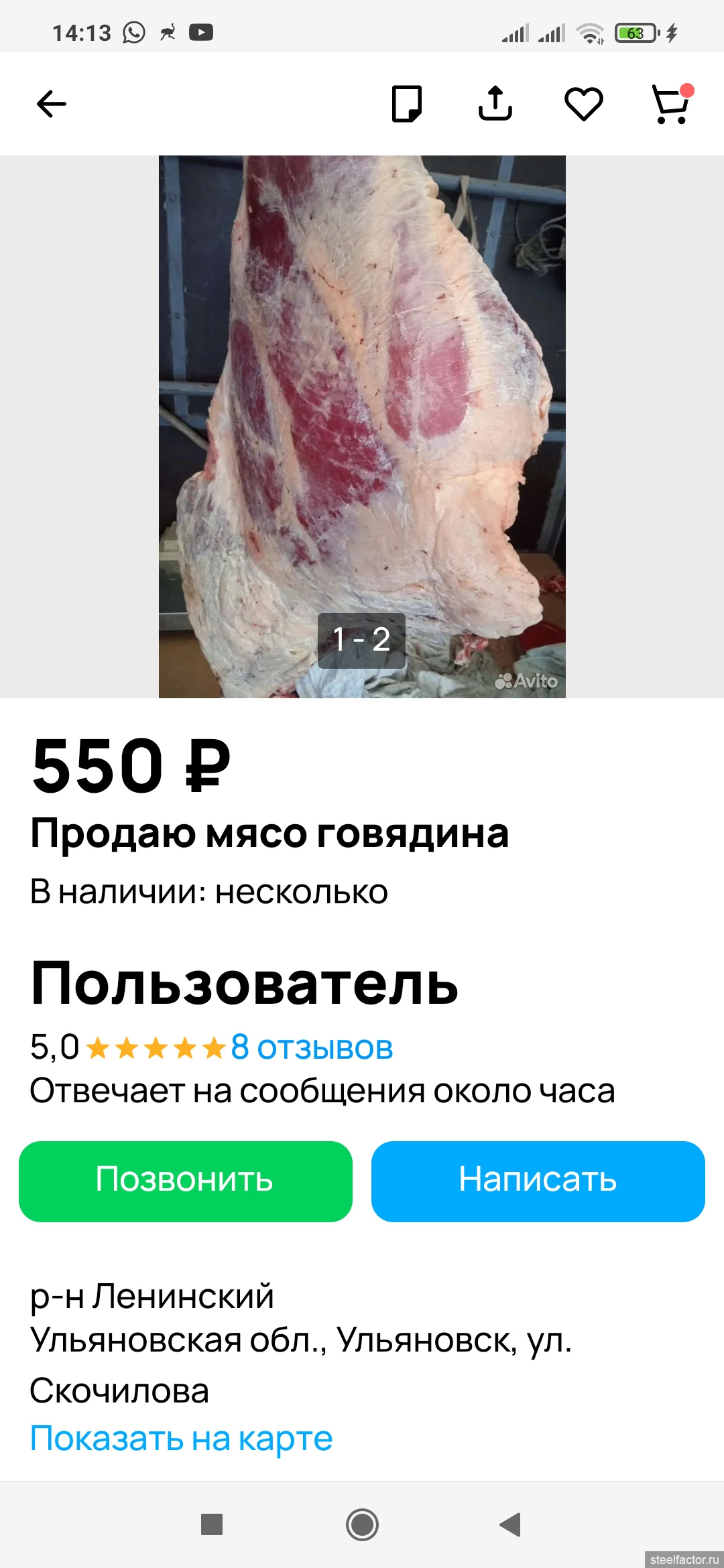Open the beef photo gallery

tap(362, 426)
